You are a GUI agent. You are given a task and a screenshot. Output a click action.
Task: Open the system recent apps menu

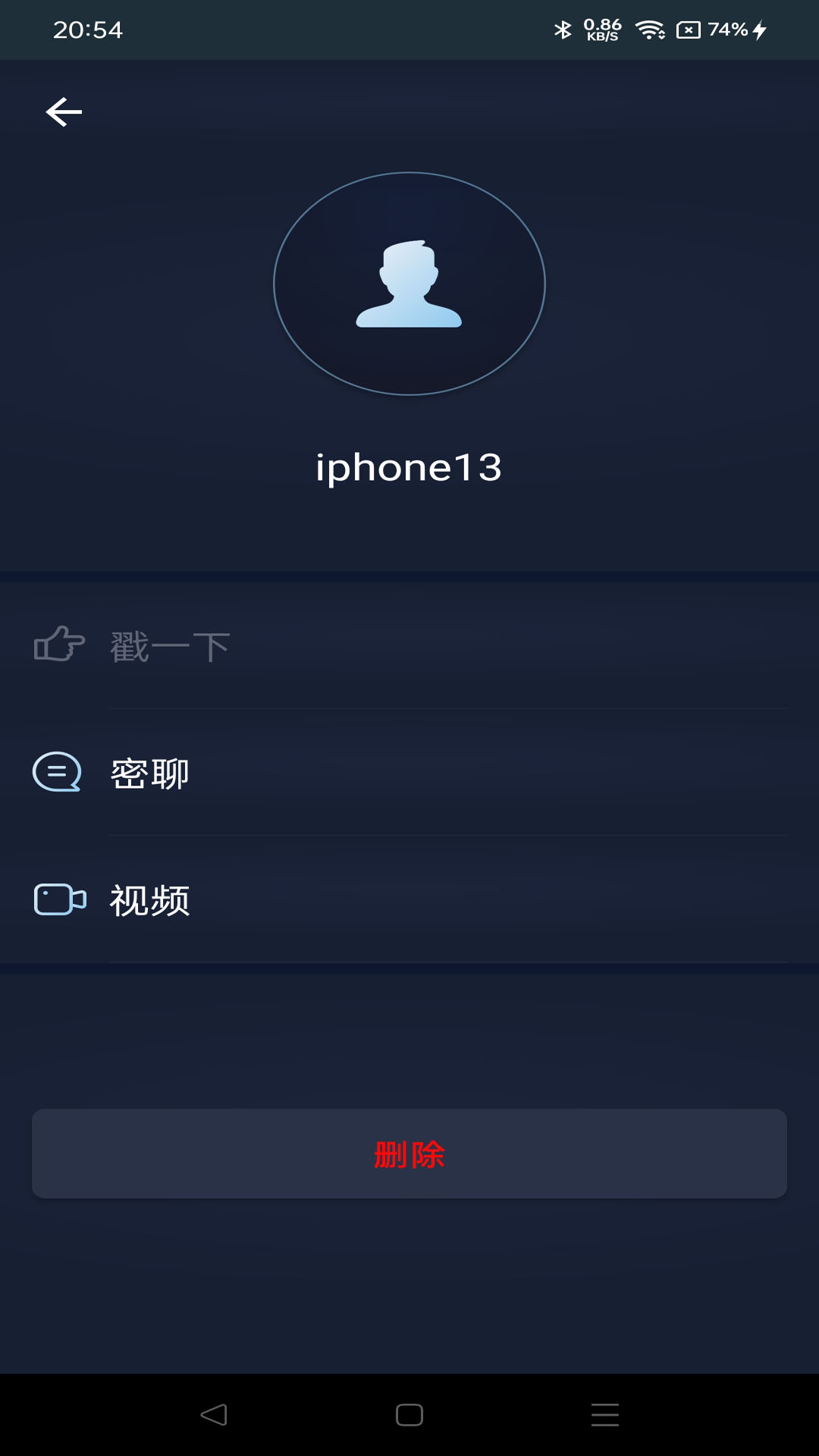tap(605, 1415)
